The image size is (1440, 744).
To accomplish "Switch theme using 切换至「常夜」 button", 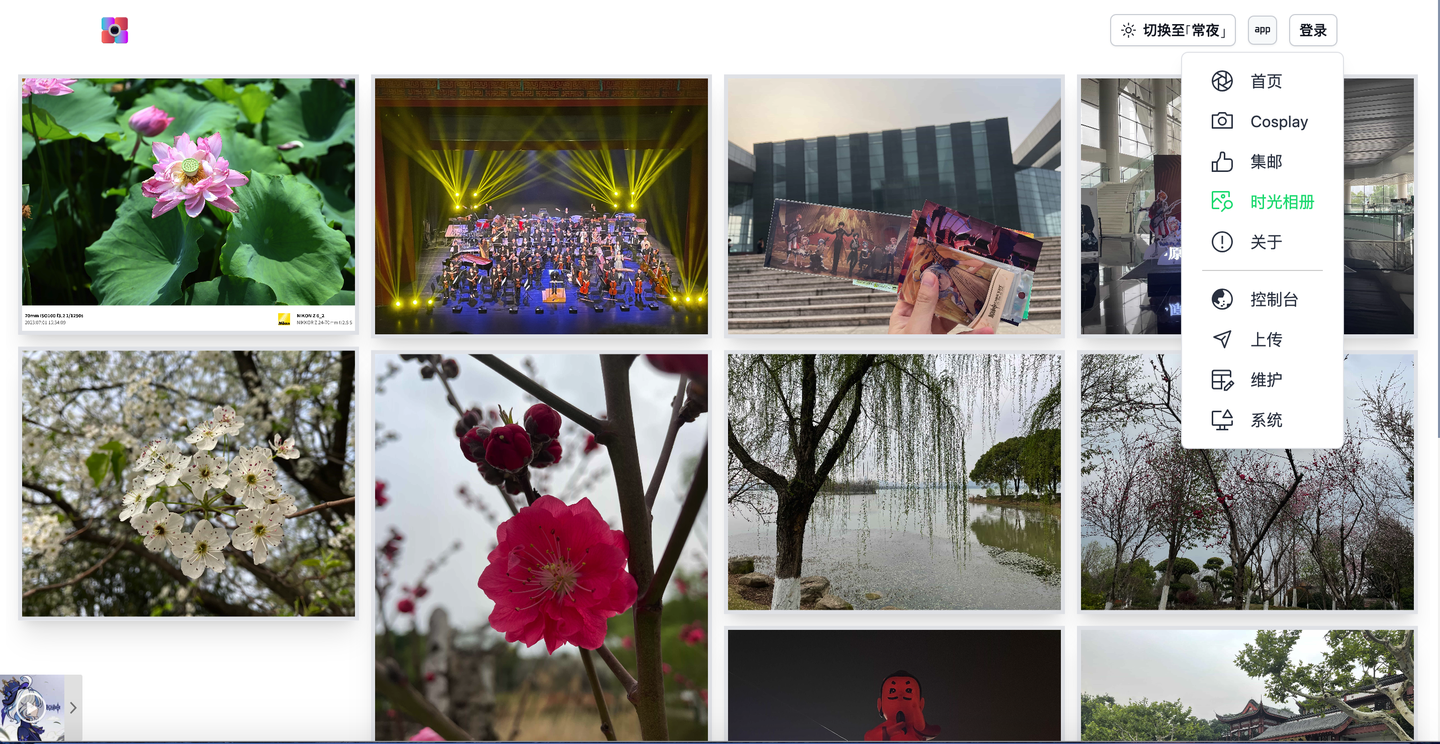I will pyautogui.click(x=1172, y=30).
